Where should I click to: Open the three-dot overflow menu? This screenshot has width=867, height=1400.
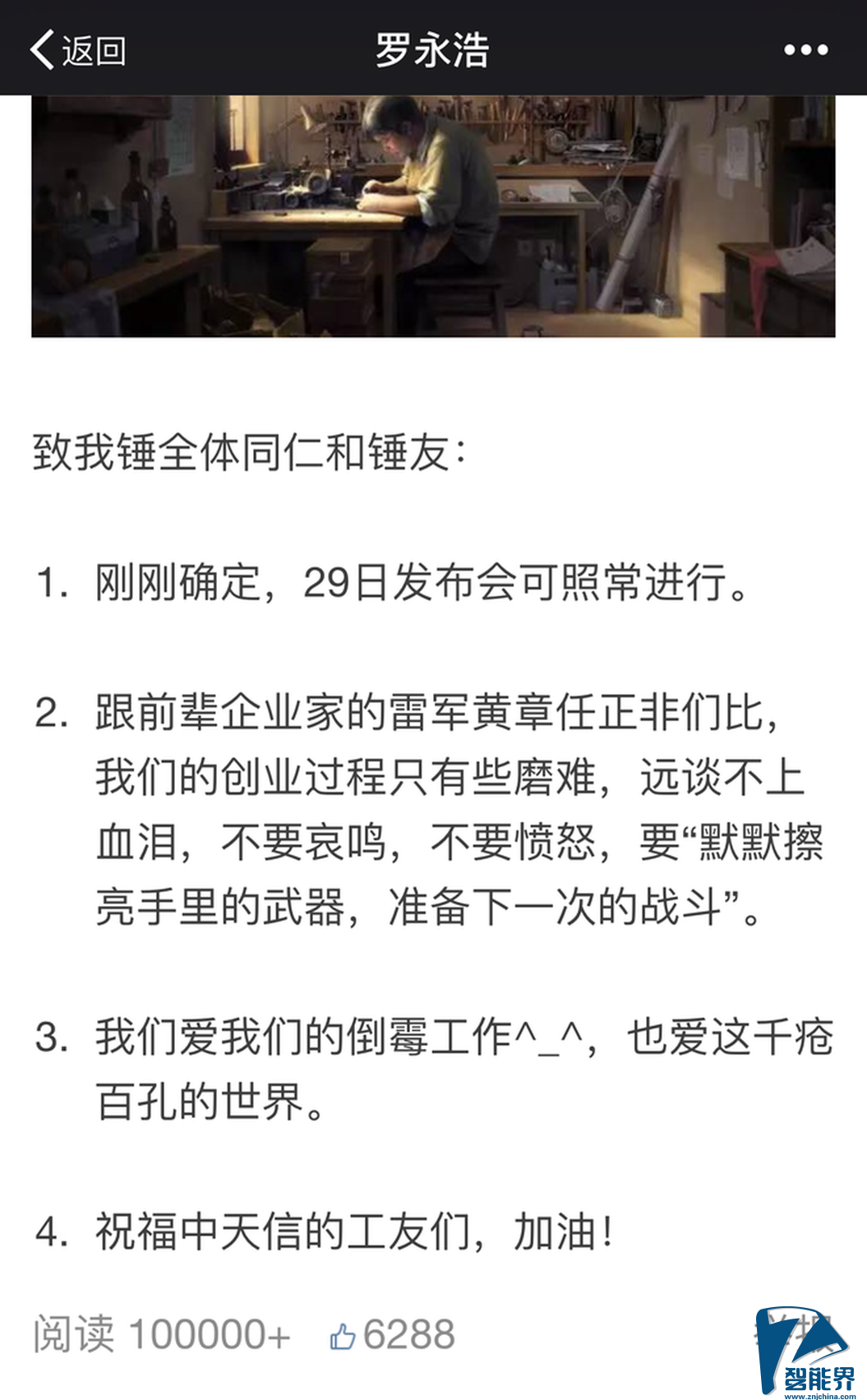pyautogui.click(x=805, y=50)
